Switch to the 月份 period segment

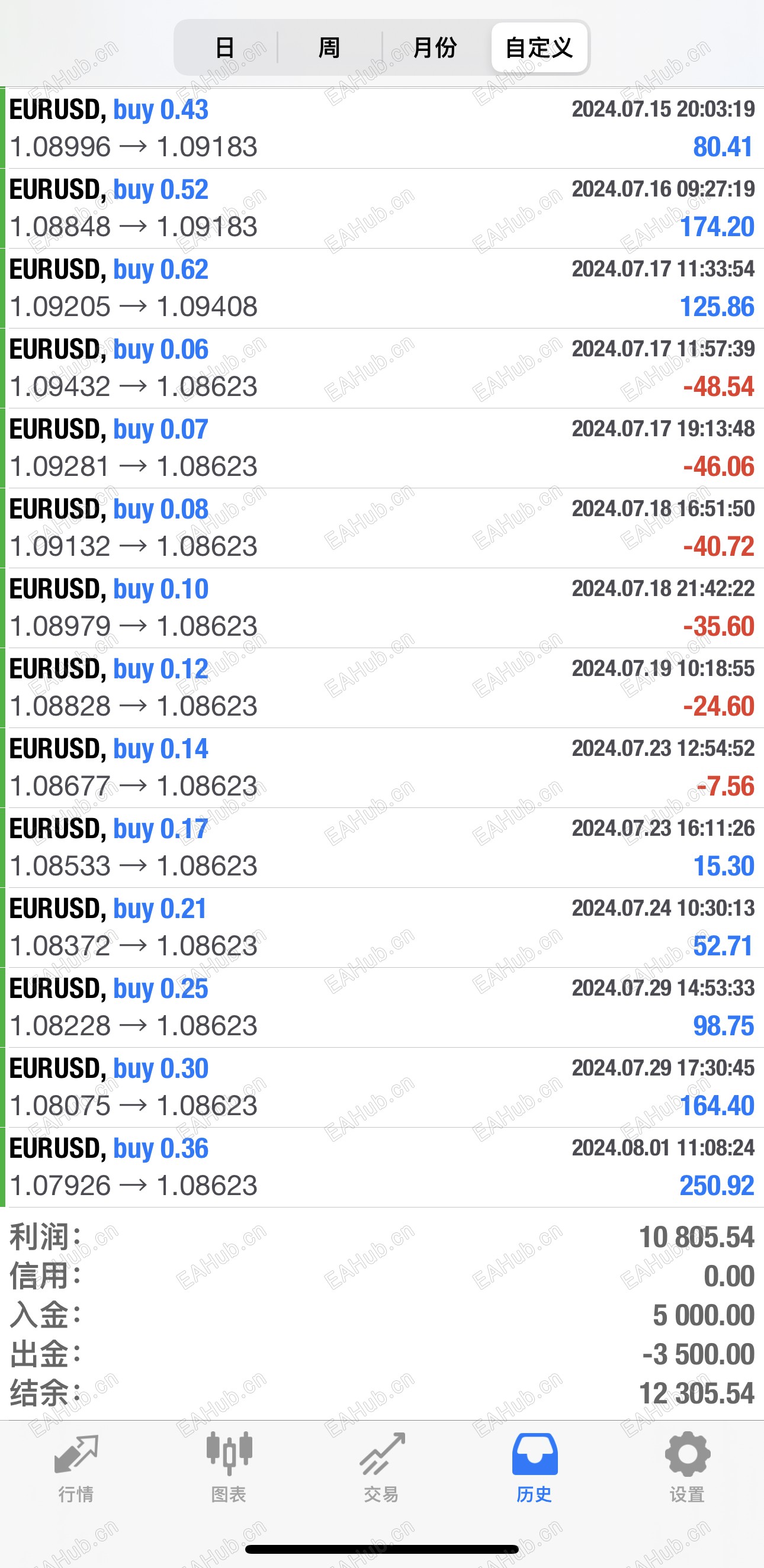435,47
